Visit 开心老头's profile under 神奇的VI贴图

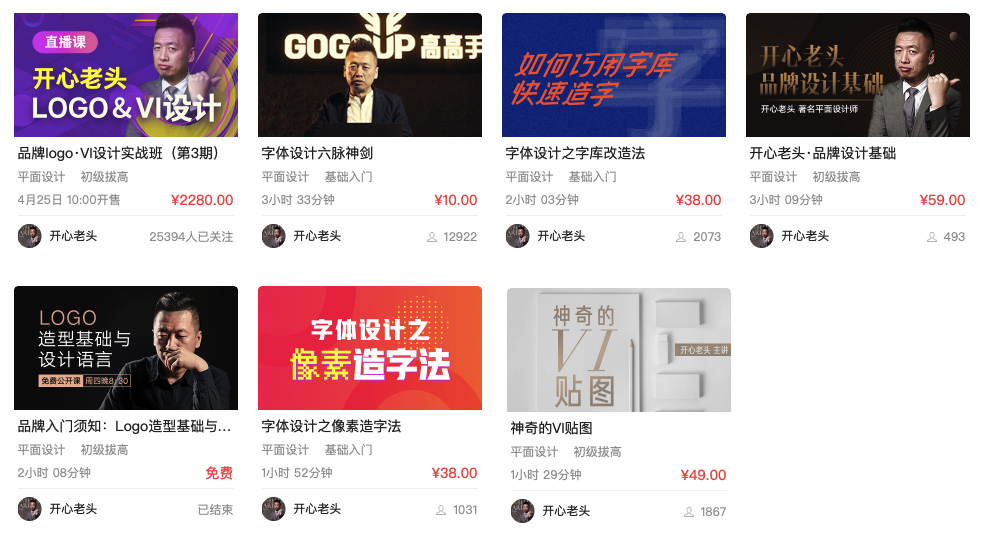pyautogui.click(x=565, y=511)
